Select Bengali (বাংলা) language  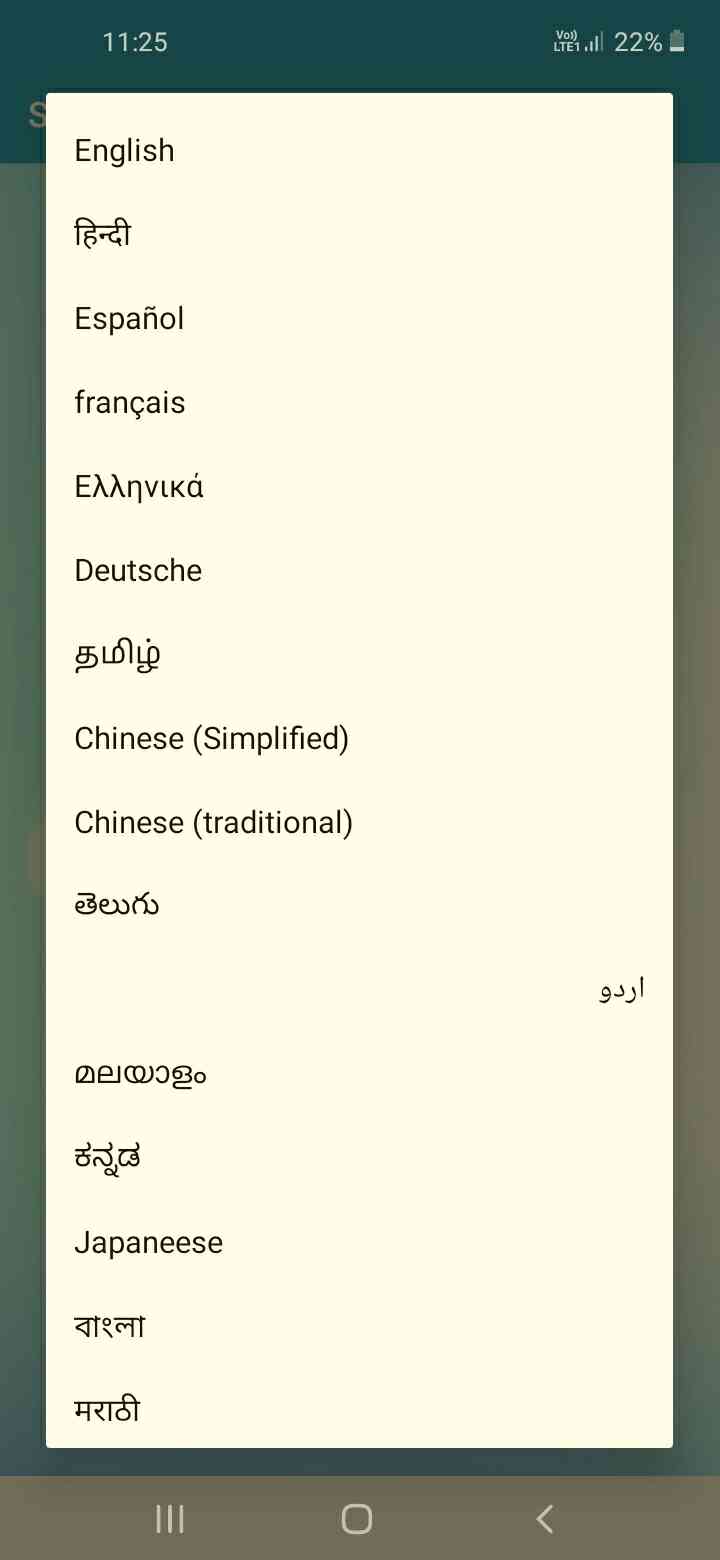click(110, 1327)
